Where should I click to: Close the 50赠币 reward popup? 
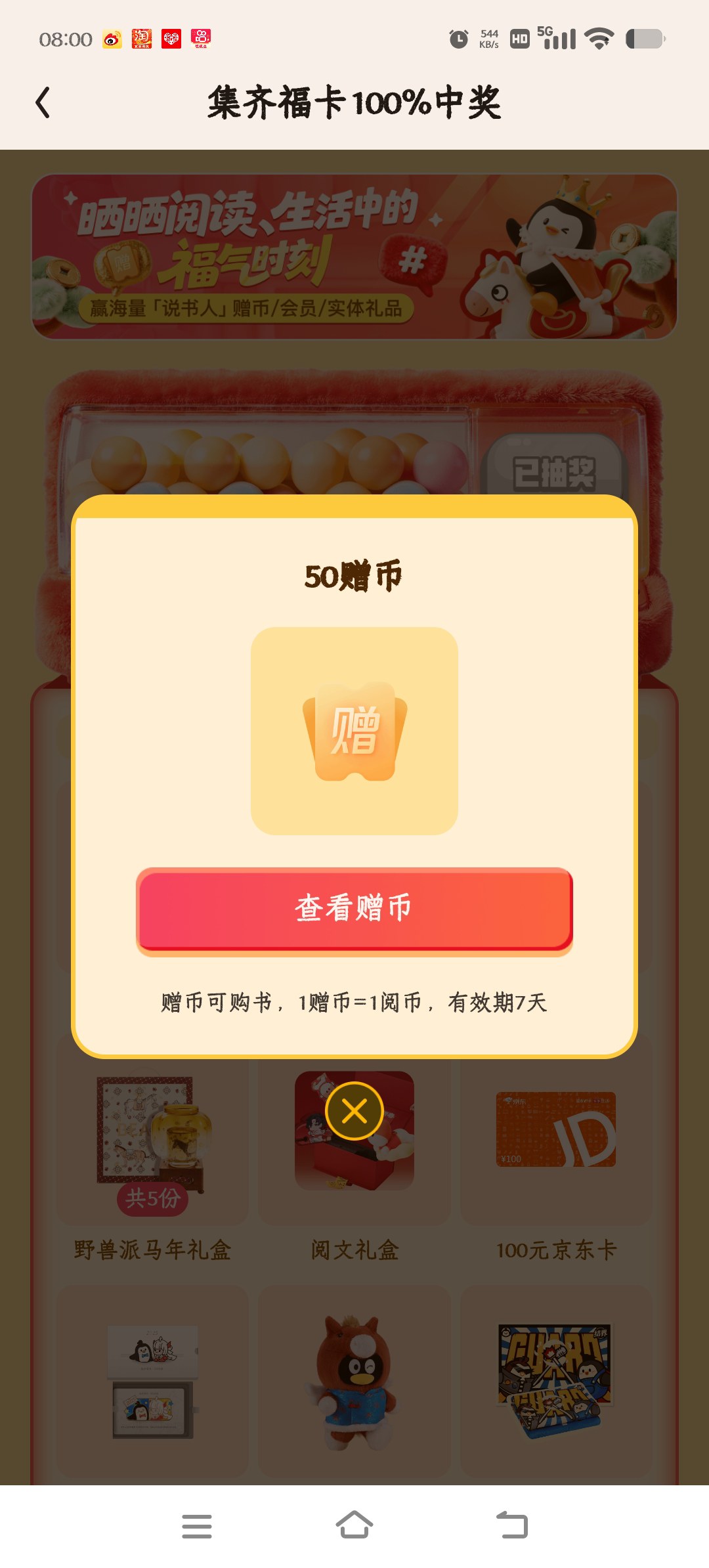click(x=354, y=1111)
